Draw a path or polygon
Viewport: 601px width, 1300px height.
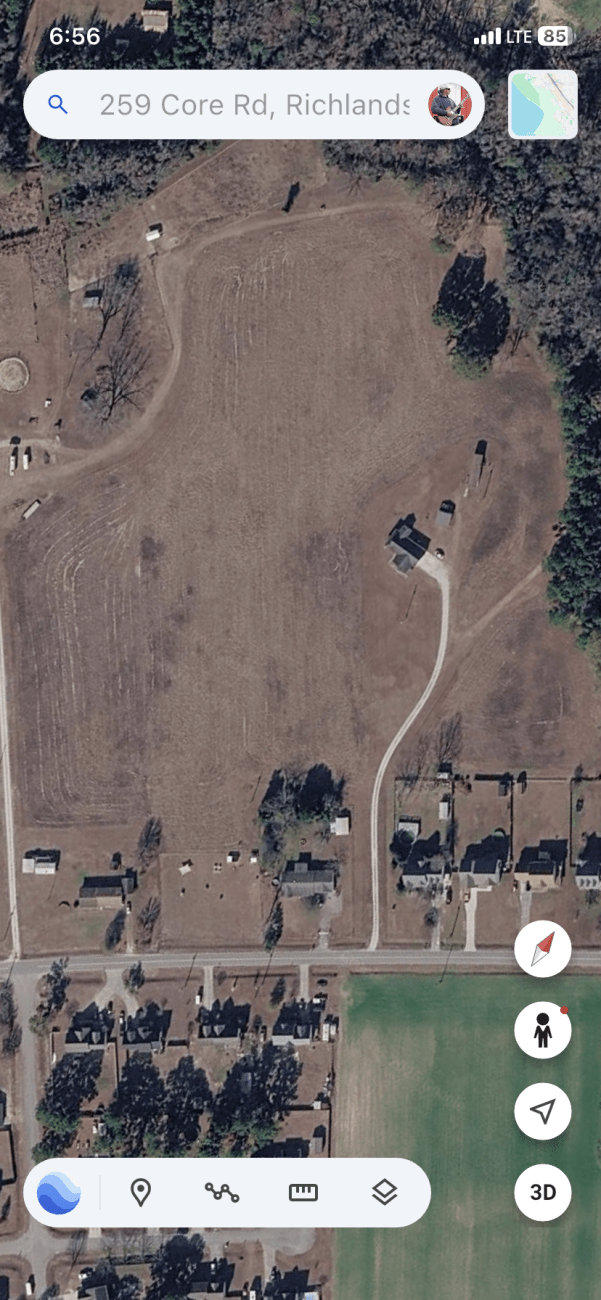pyautogui.click(x=222, y=1192)
